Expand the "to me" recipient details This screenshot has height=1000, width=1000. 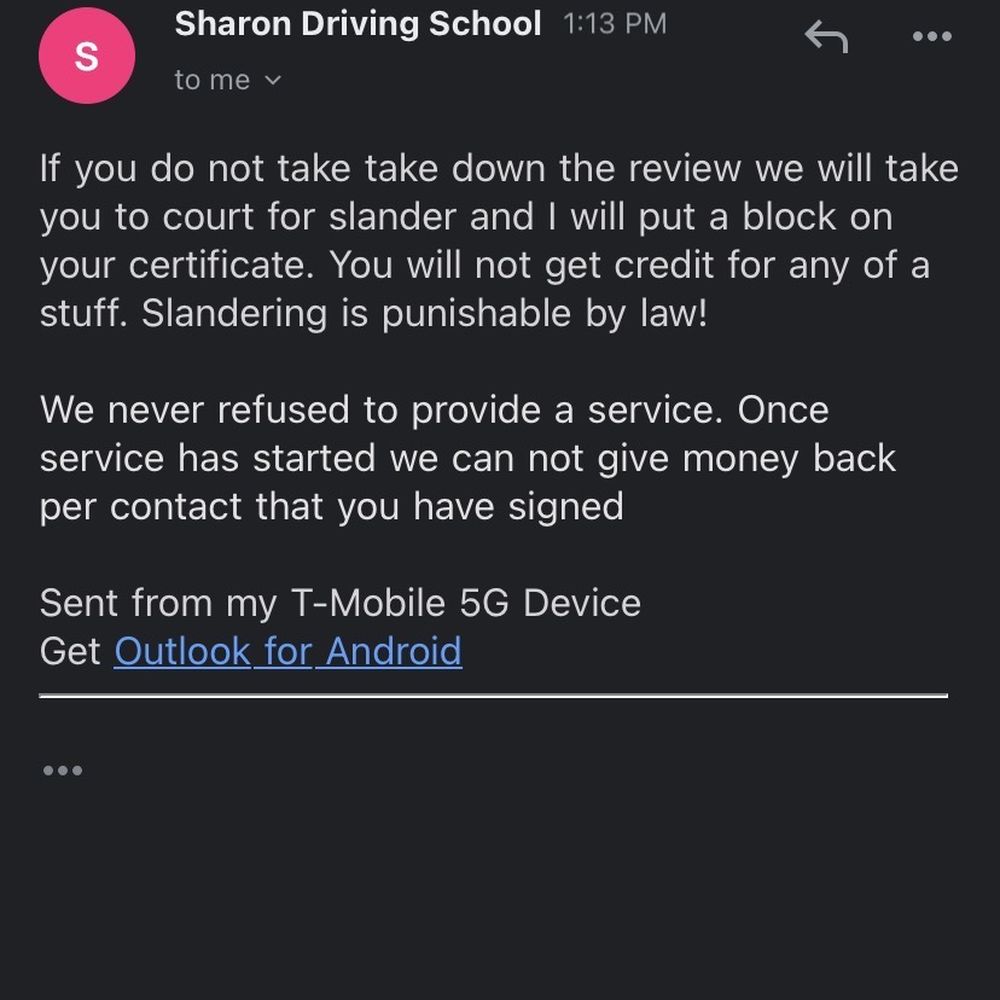pos(228,80)
